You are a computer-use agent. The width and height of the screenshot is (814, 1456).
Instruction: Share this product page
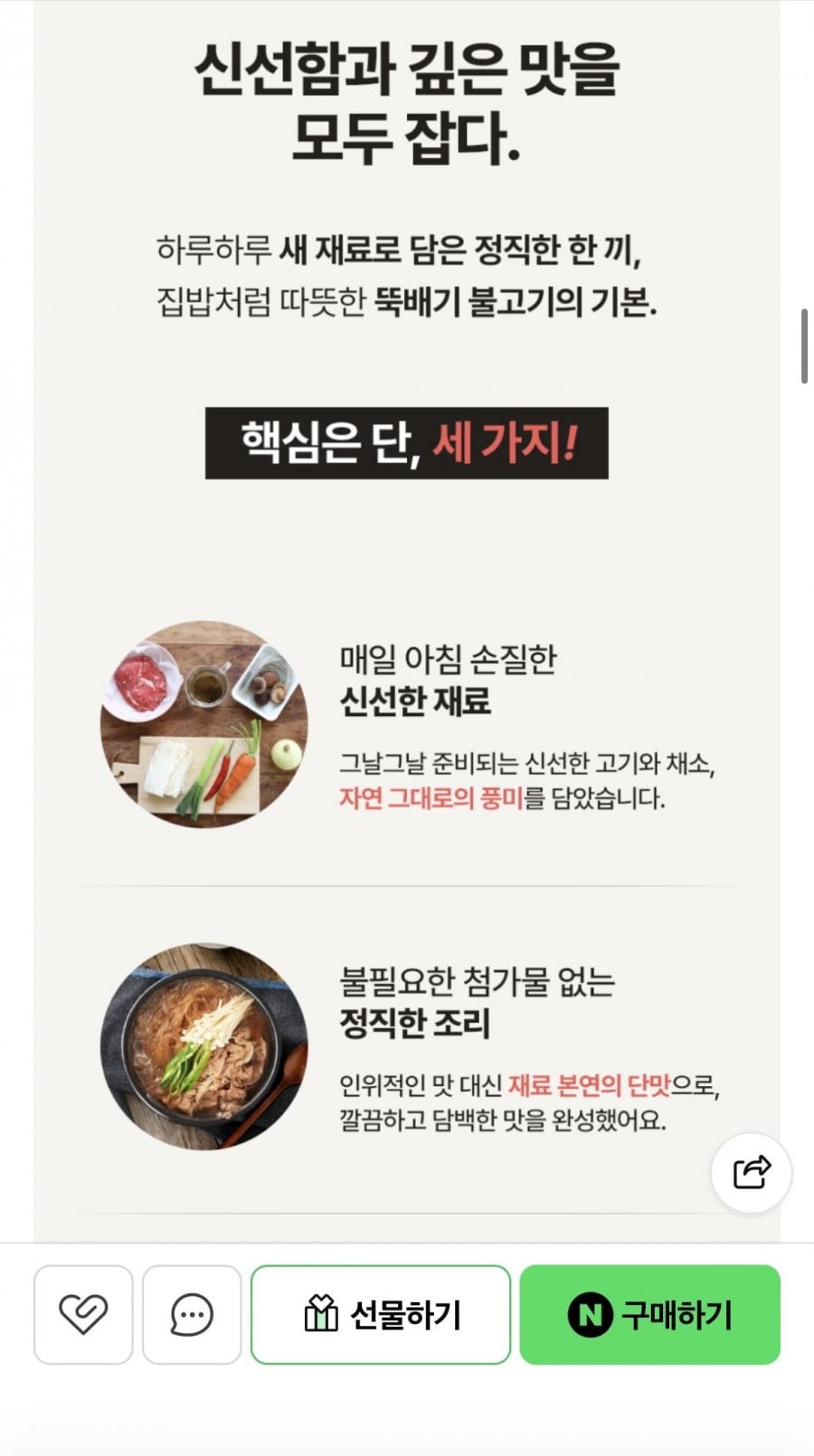[x=751, y=1172]
